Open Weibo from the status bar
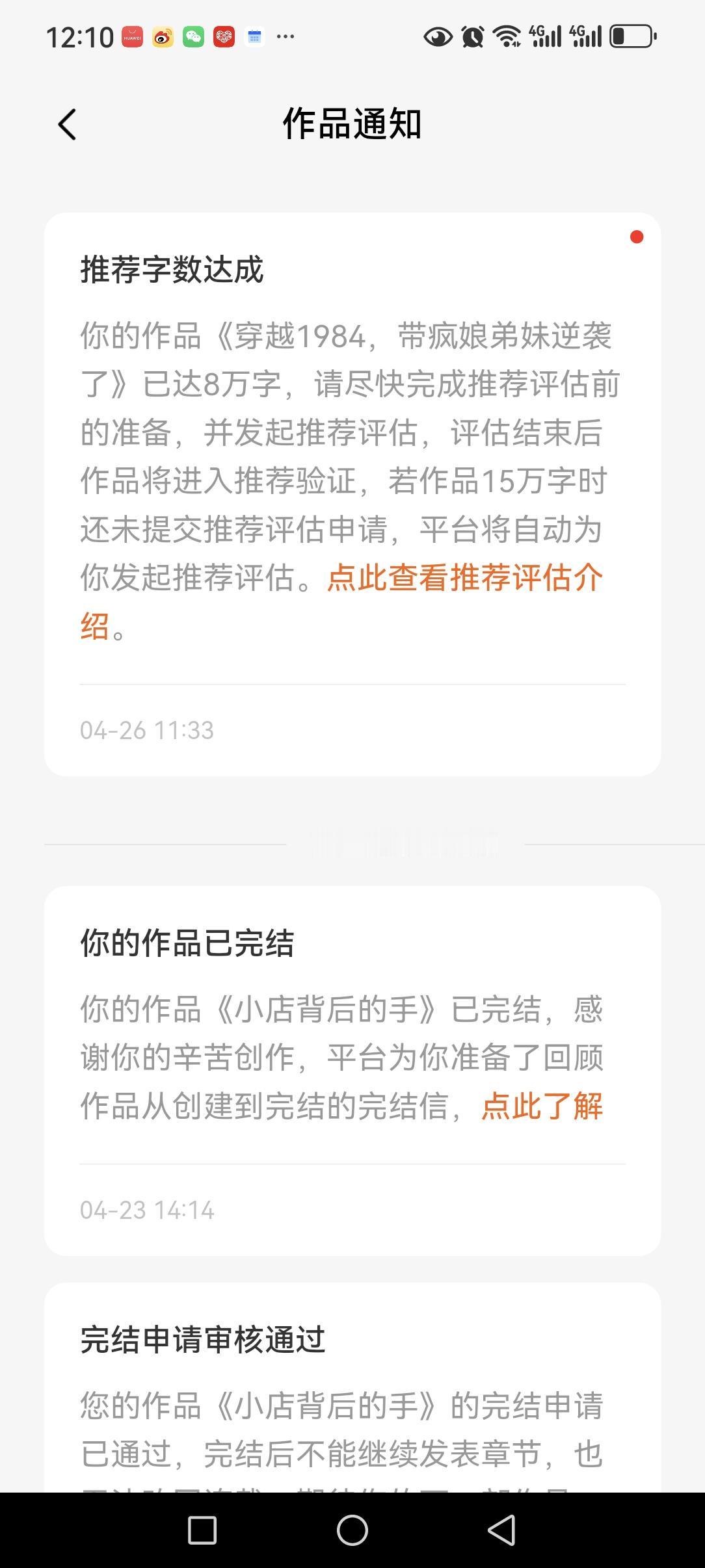The height and width of the screenshot is (1568, 705). coord(161,37)
